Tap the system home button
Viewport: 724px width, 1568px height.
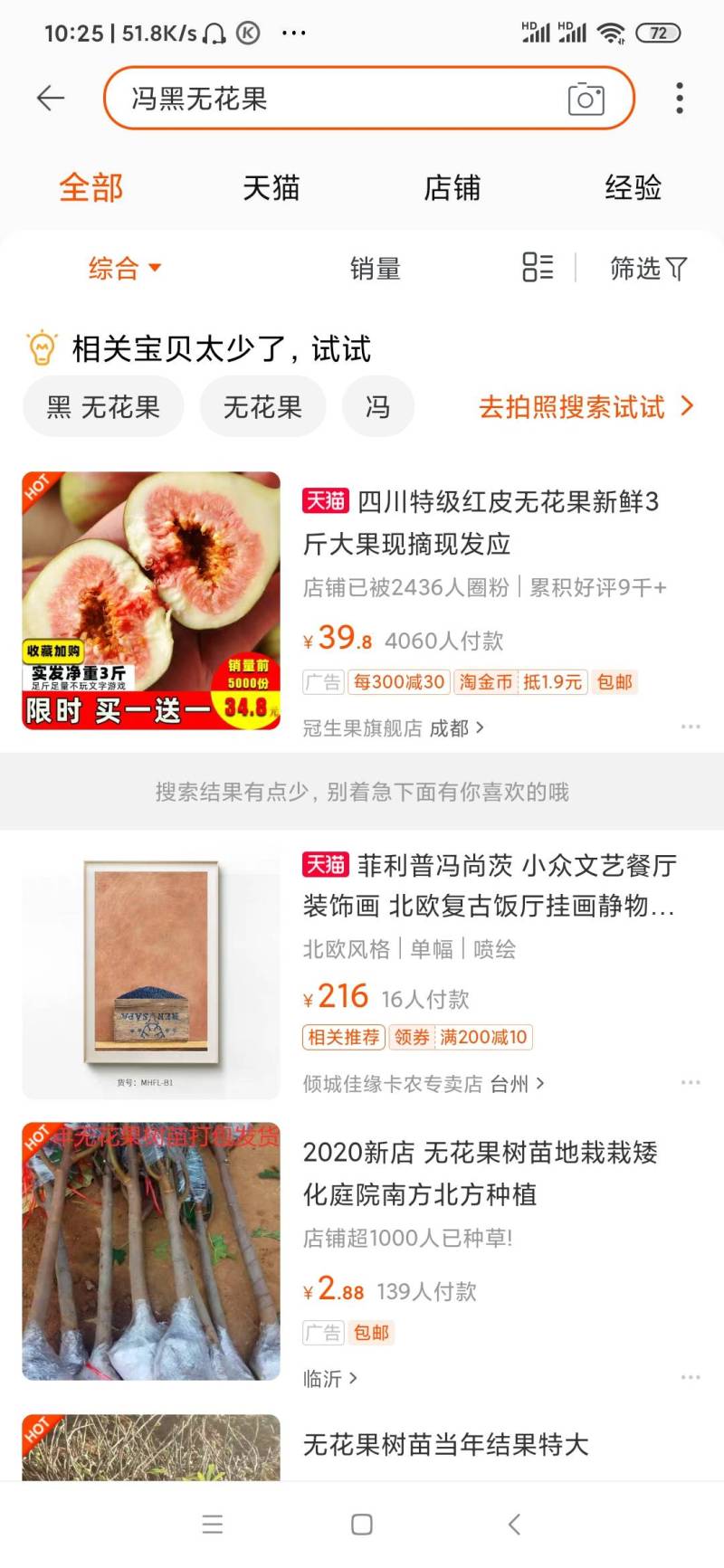[362, 1525]
